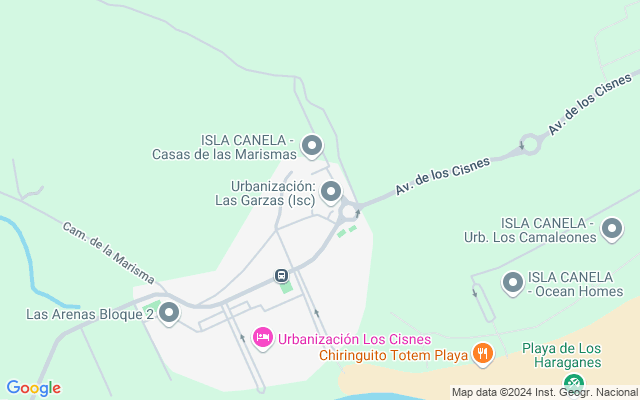Tap the bus stop icon on the map
The width and height of the screenshot is (640, 400).
[x=282, y=276]
